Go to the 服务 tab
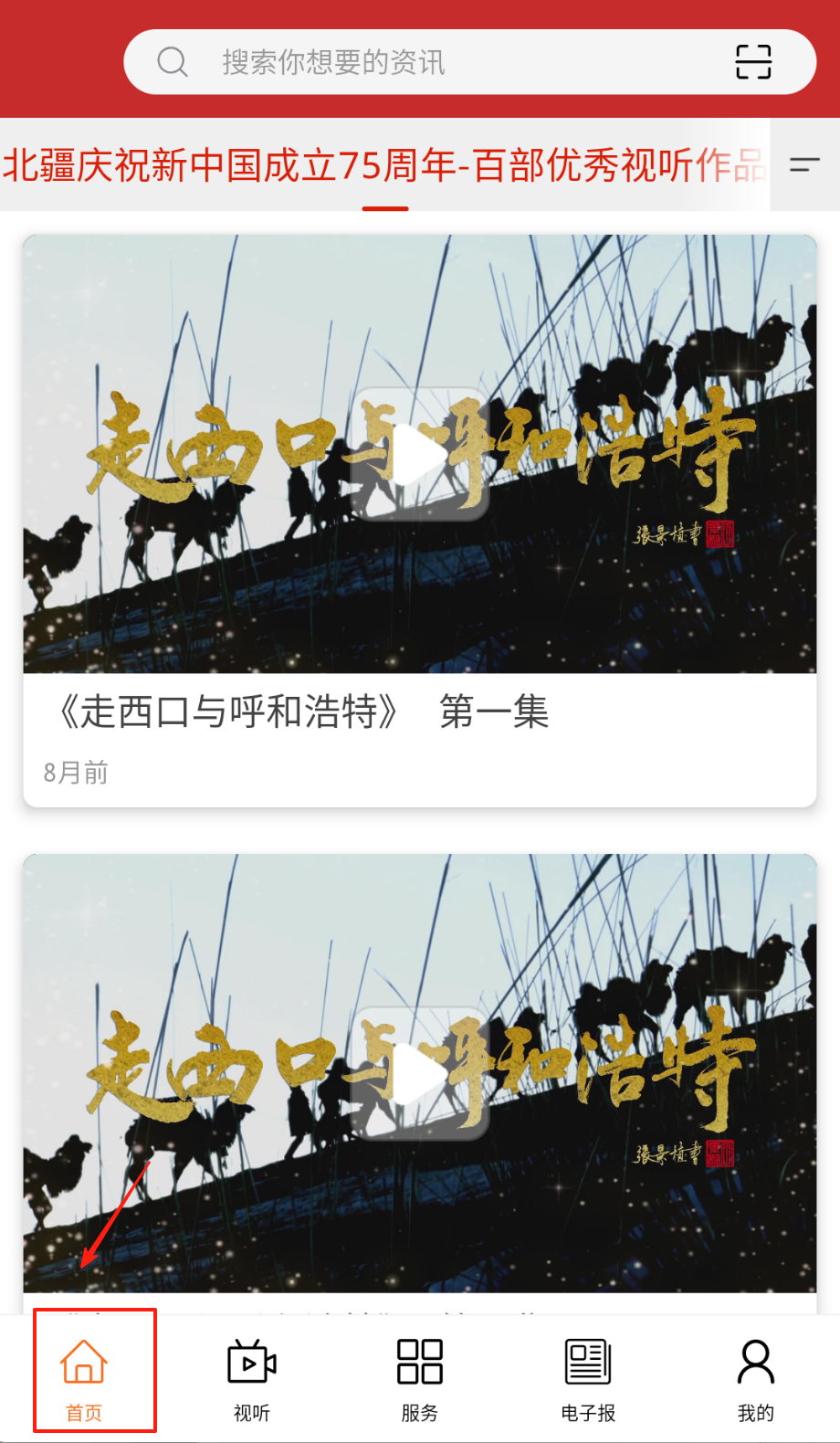The image size is (840, 1443). coord(420,1378)
